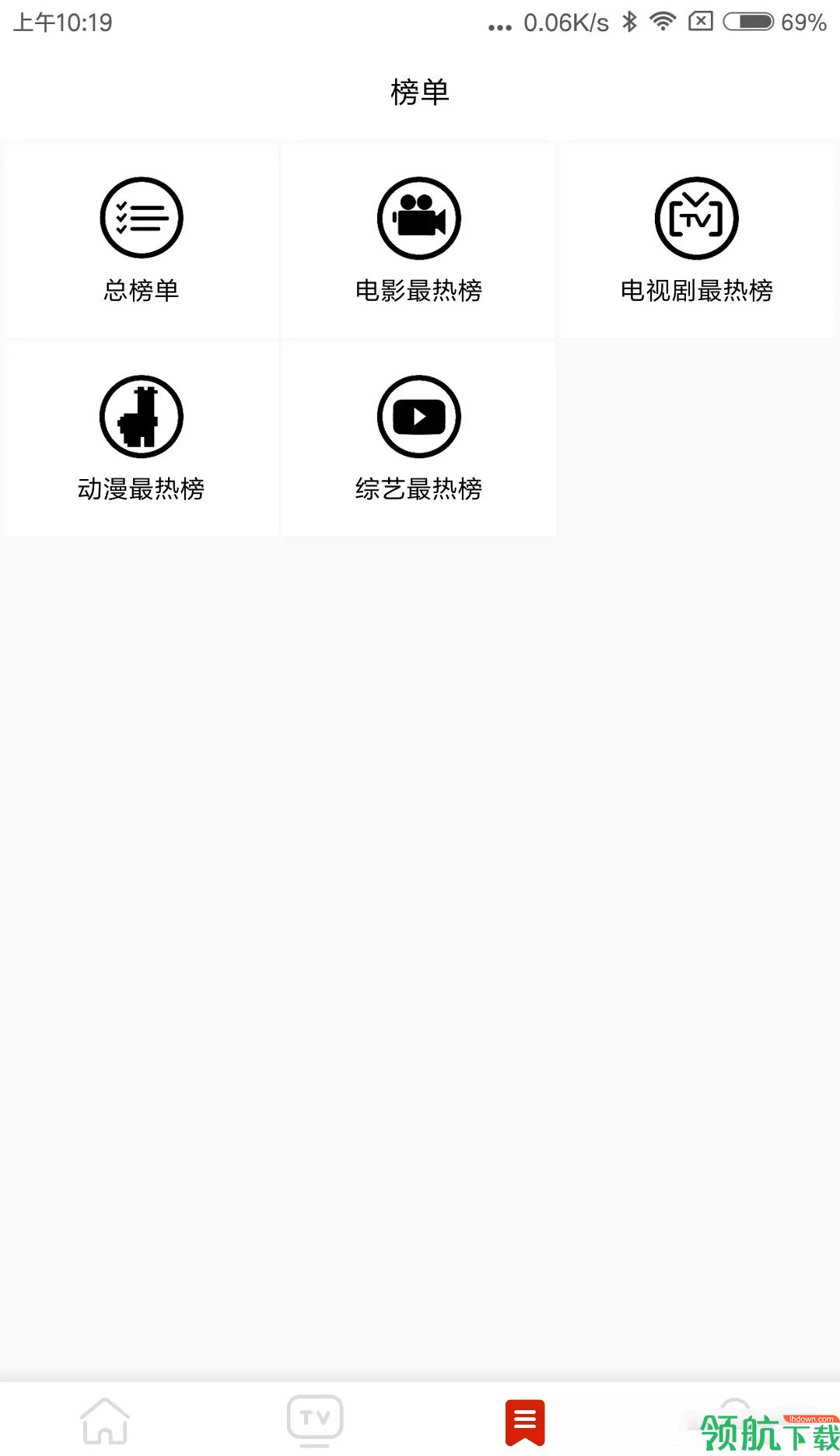Click the TV icon for 电视剧最热榜
The image size is (840, 1456).
pos(697,218)
